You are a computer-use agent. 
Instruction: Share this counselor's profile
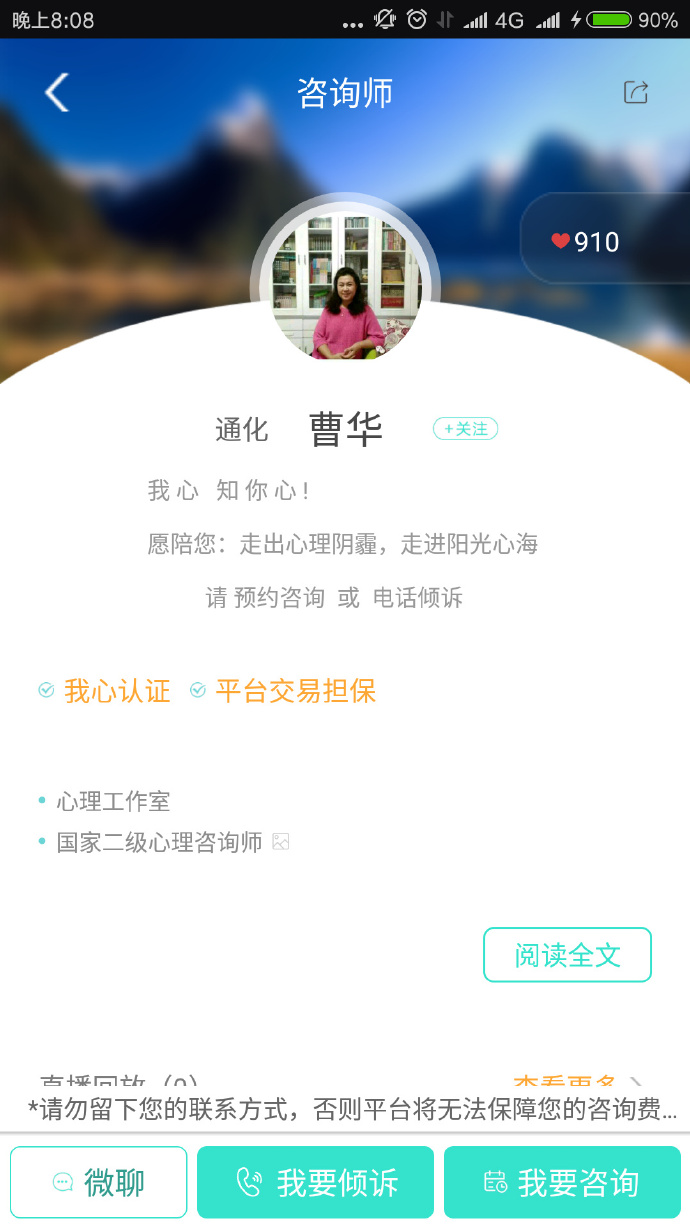click(x=636, y=93)
